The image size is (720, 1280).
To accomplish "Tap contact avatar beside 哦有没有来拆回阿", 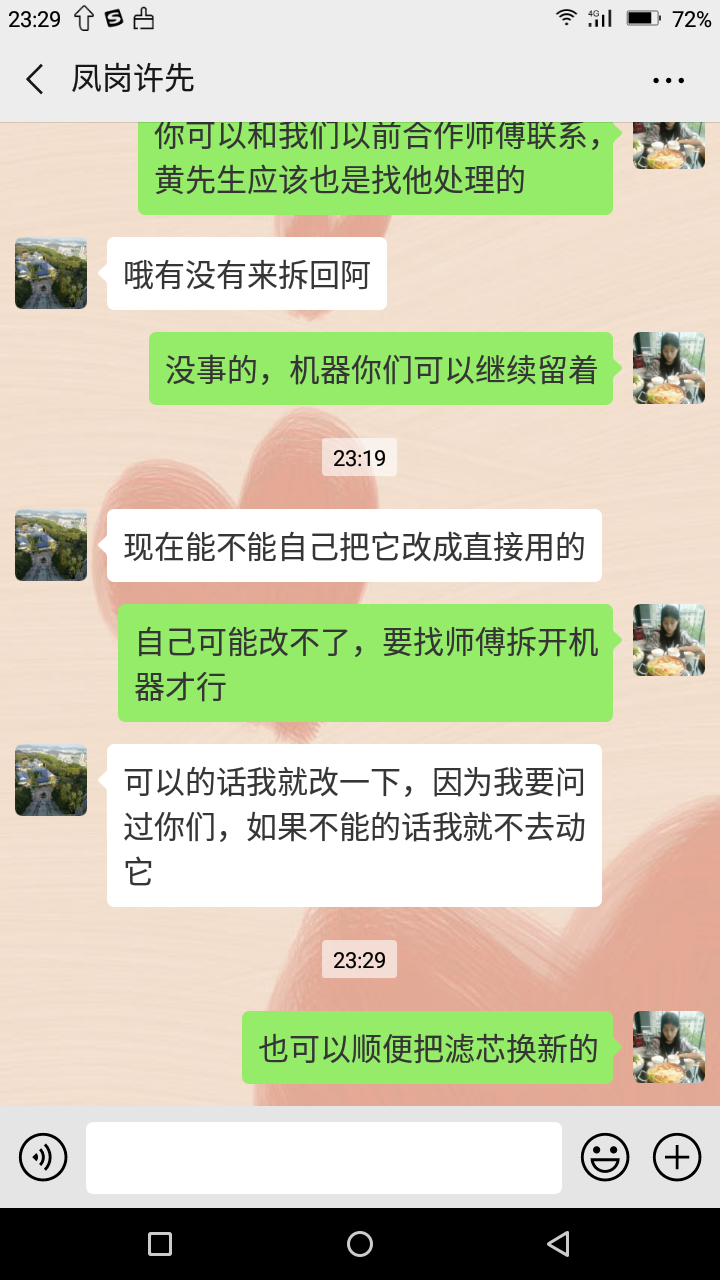I will point(51,273).
